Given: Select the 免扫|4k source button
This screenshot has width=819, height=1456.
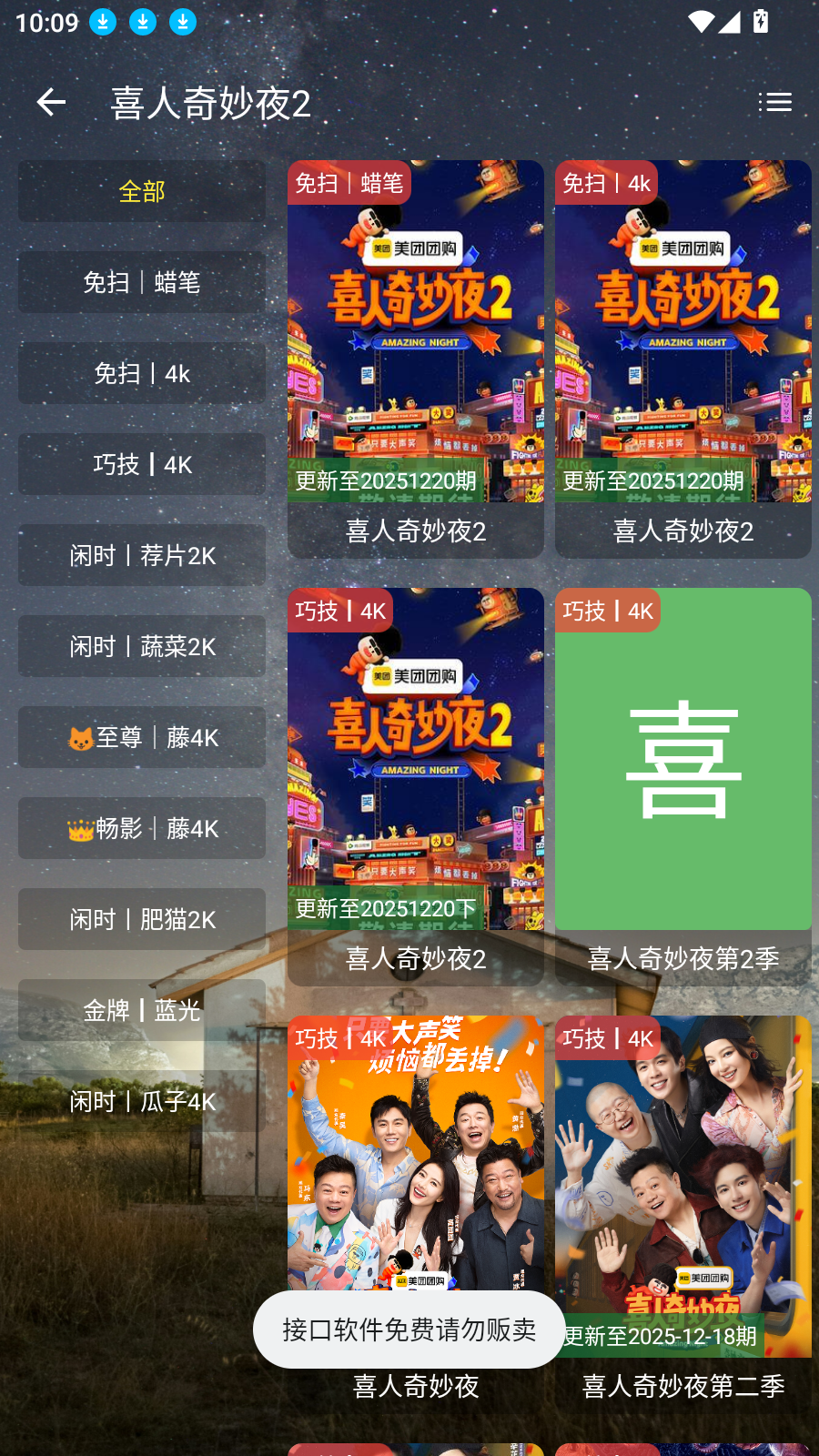Looking at the screenshot, I should 141,373.
